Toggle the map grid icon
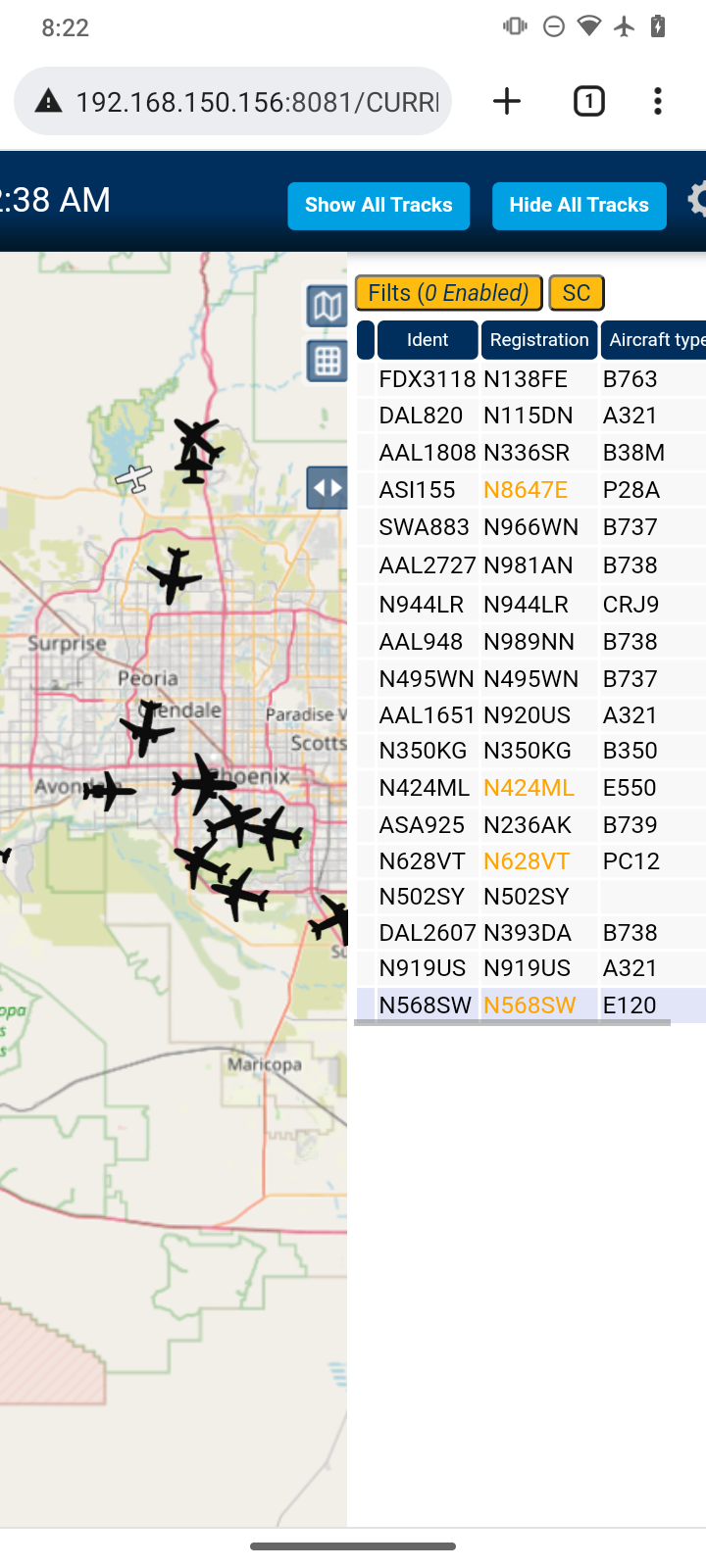Screen dimensions: 706x1568 (x=328, y=362)
